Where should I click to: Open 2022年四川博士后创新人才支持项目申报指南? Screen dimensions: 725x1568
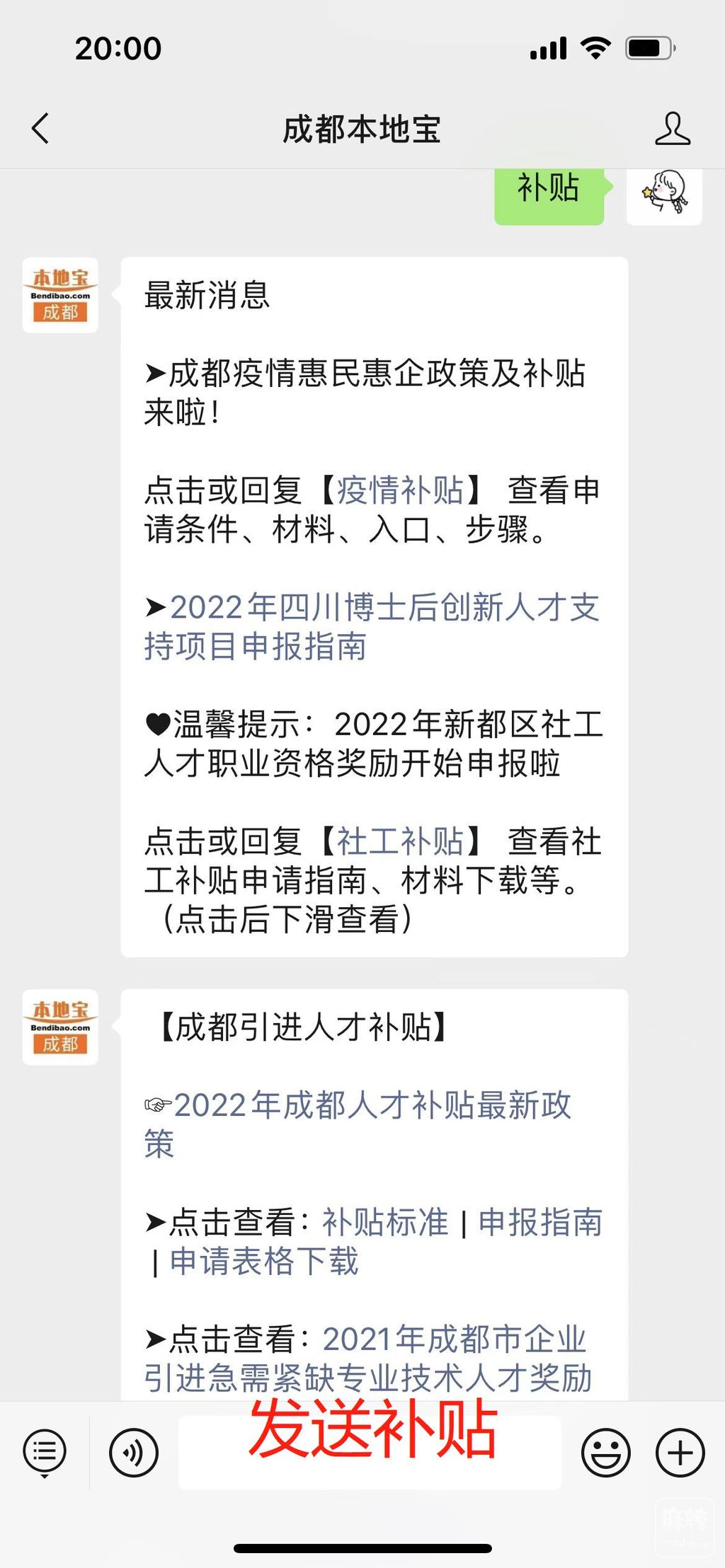372,626
